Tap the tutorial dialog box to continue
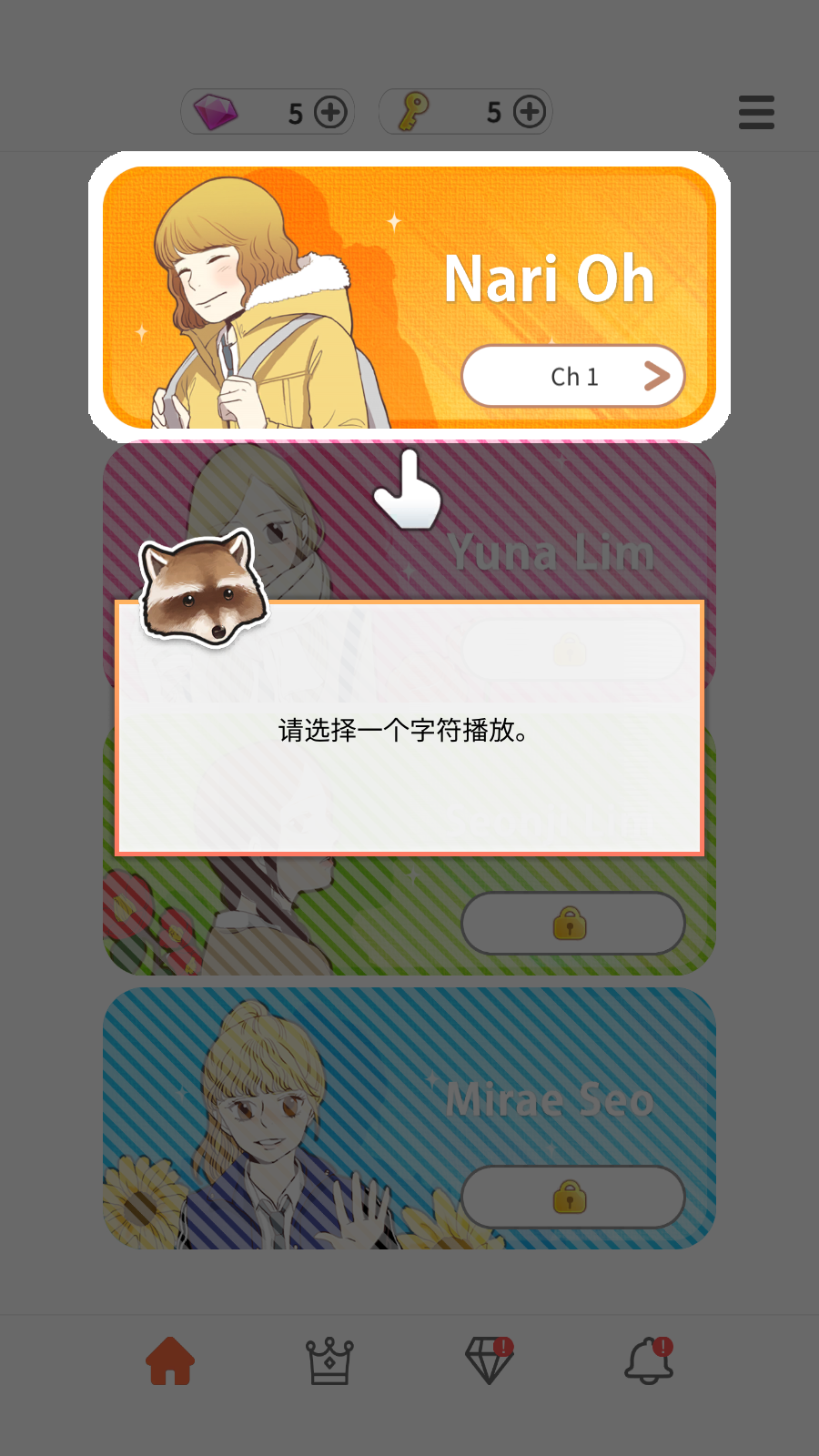 [x=409, y=728]
